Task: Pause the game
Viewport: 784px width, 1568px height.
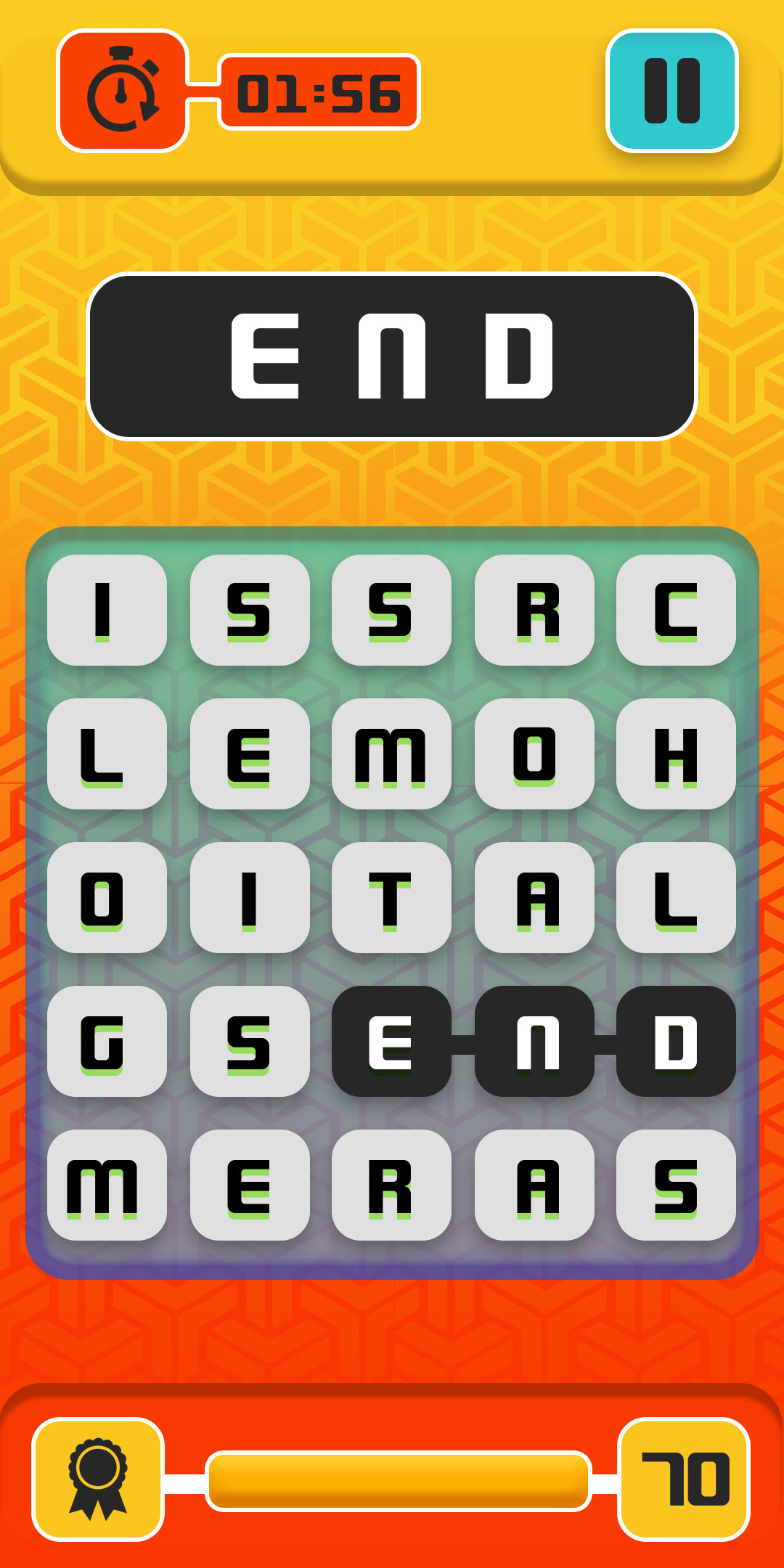Action: tap(672, 91)
